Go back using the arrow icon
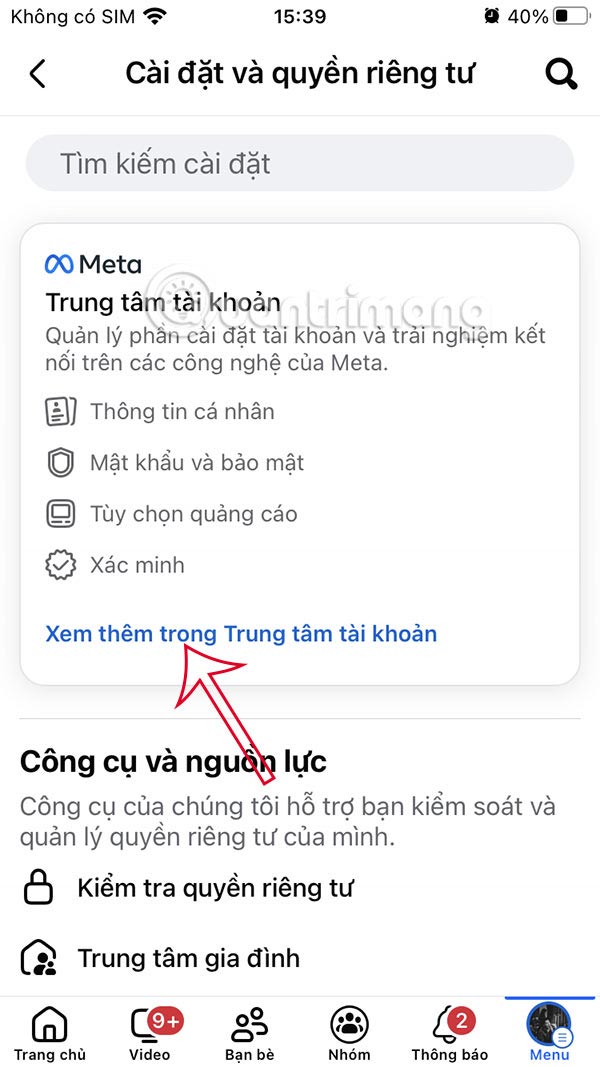Viewport: 600px width, 1067px height. pyautogui.click(x=38, y=74)
